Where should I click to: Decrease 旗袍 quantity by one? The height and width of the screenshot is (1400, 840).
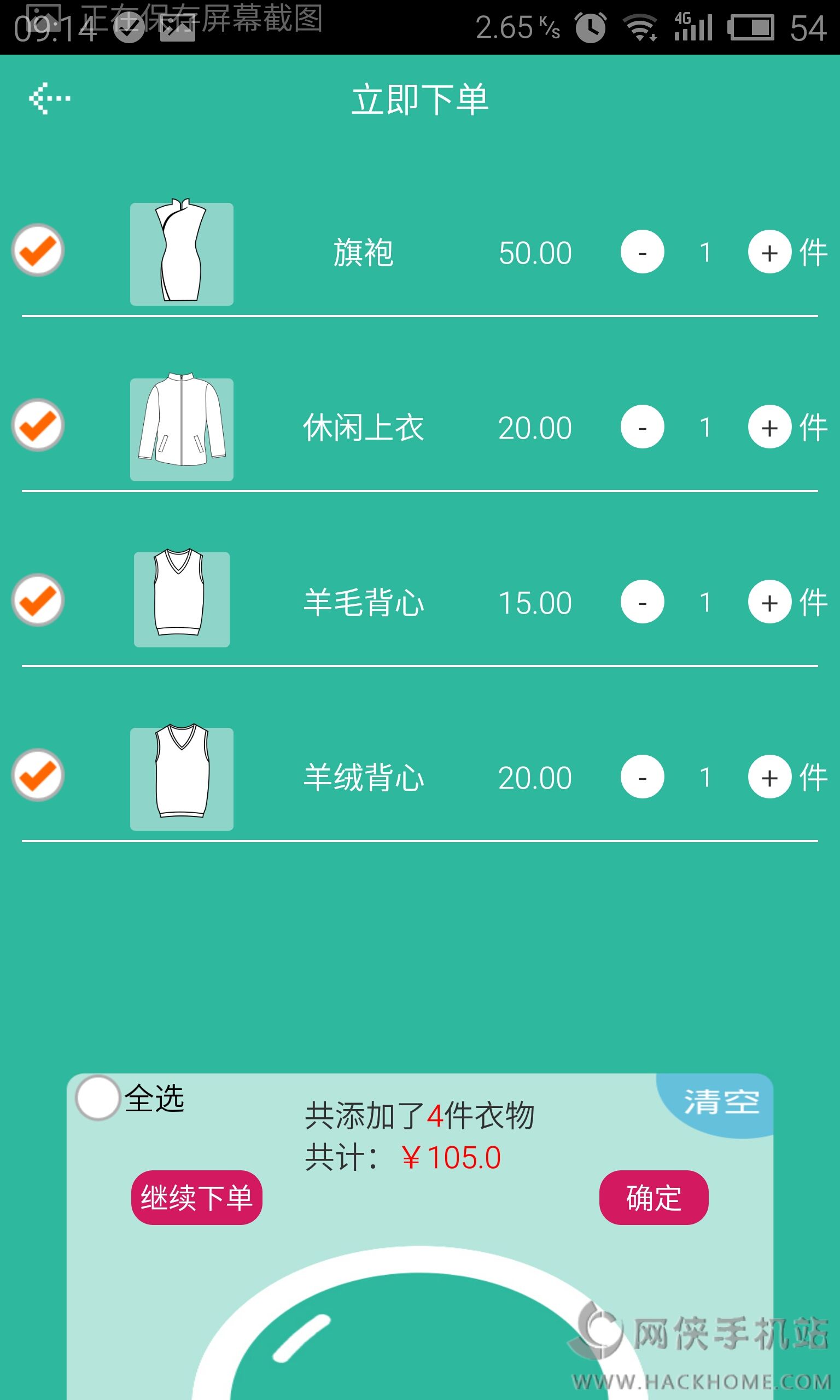pos(642,252)
